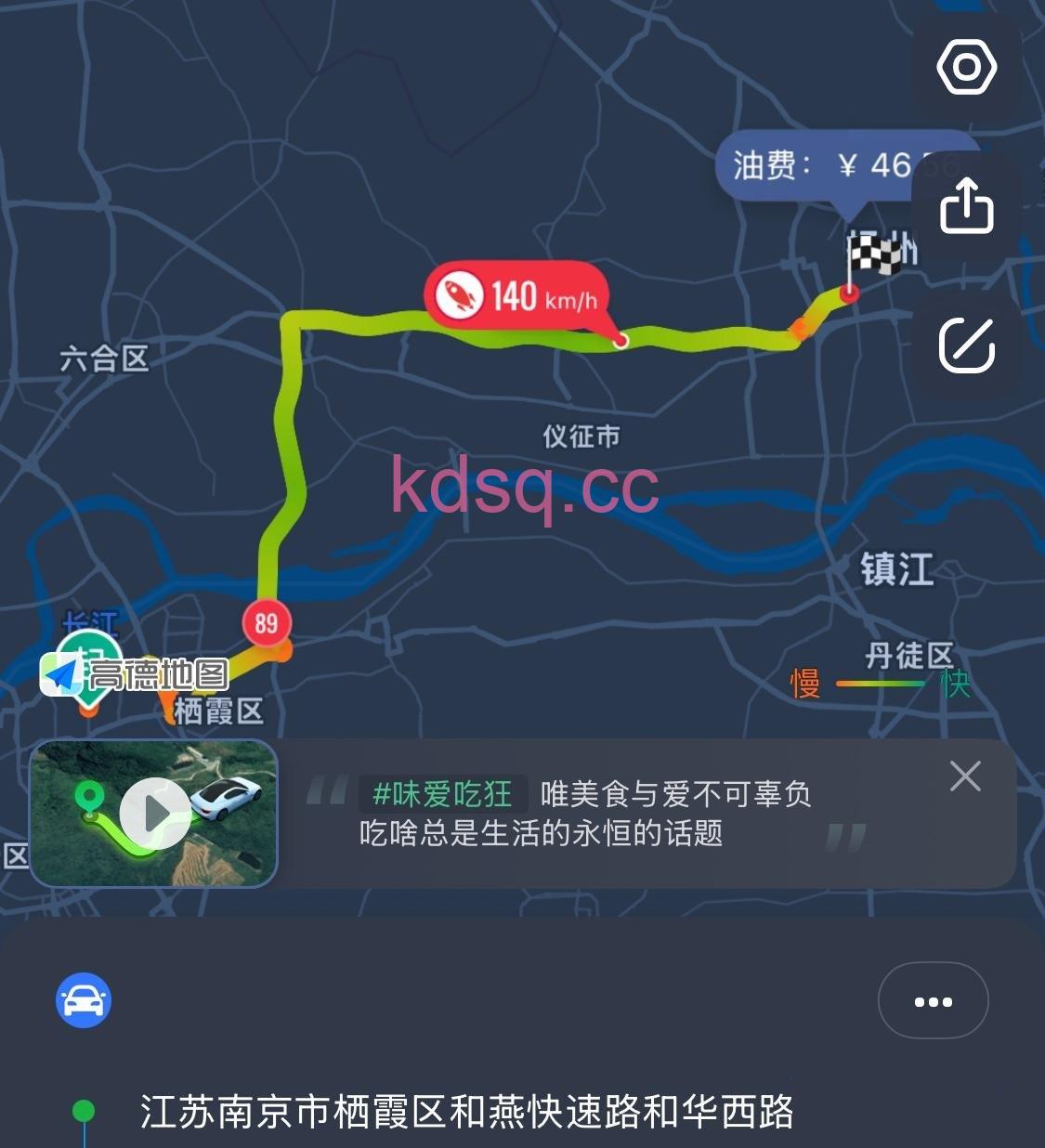The width and height of the screenshot is (1045, 1148).
Task: Tap the 140 km/h top speed marker
Action: pyautogui.click(x=516, y=297)
